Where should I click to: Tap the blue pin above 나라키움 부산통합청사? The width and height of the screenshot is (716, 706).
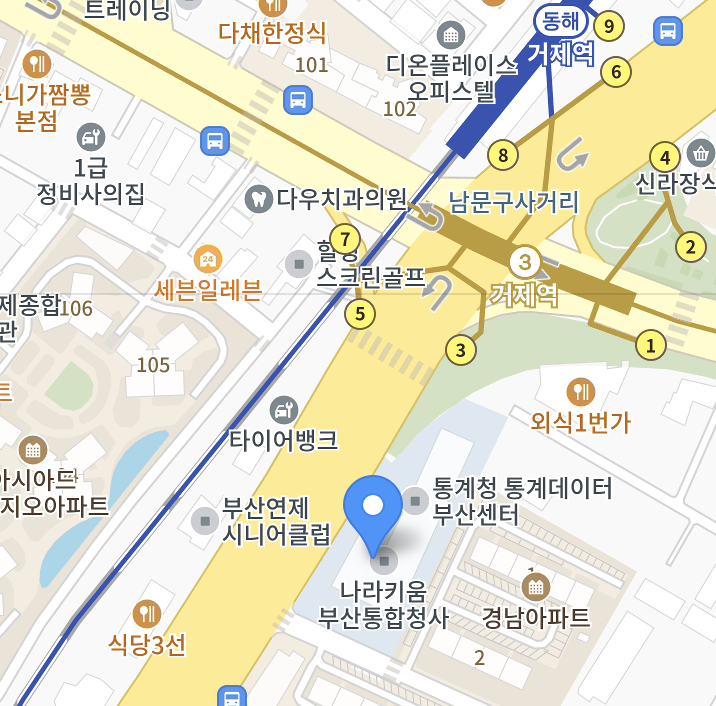coord(373,510)
